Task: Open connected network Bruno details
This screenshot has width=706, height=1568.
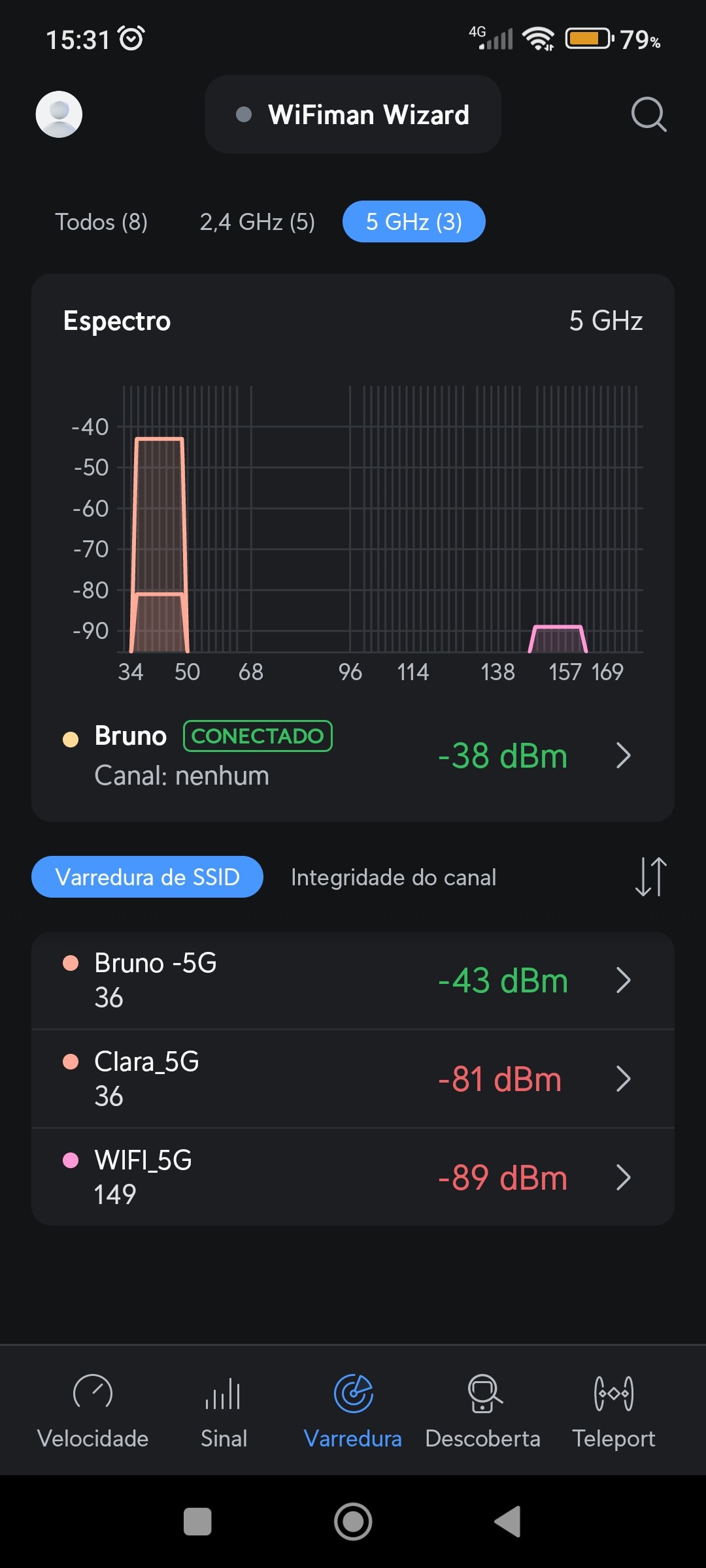Action: pos(353,755)
